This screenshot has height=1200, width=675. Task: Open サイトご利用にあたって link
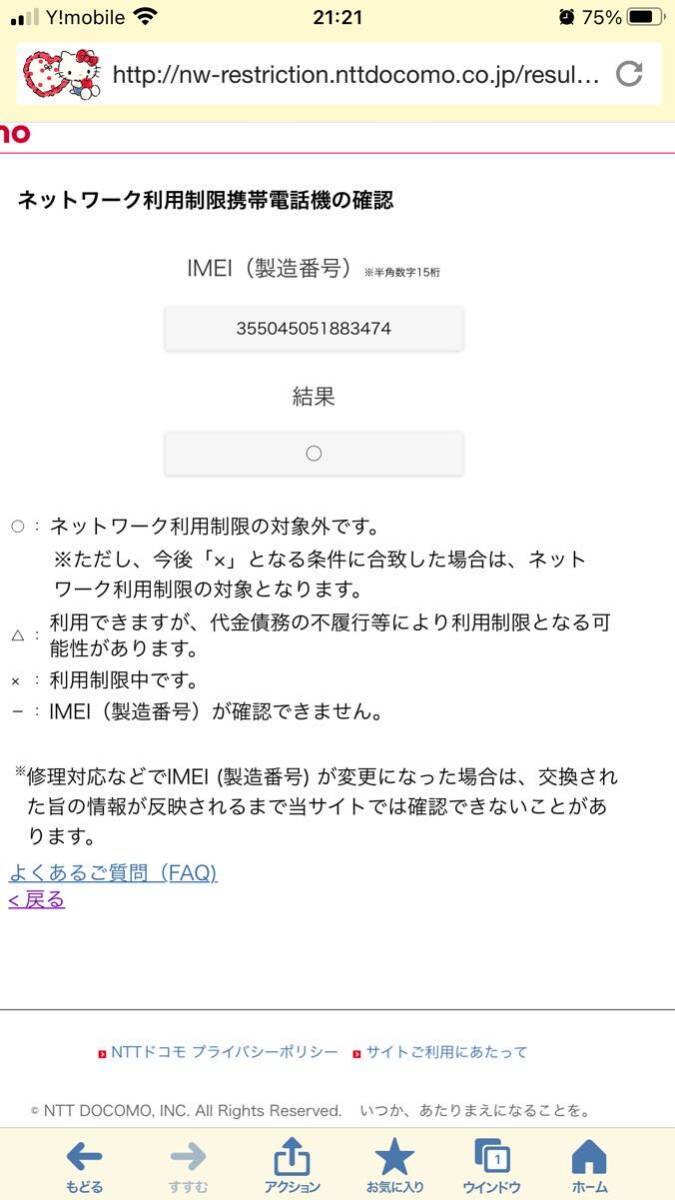point(440,1052)
